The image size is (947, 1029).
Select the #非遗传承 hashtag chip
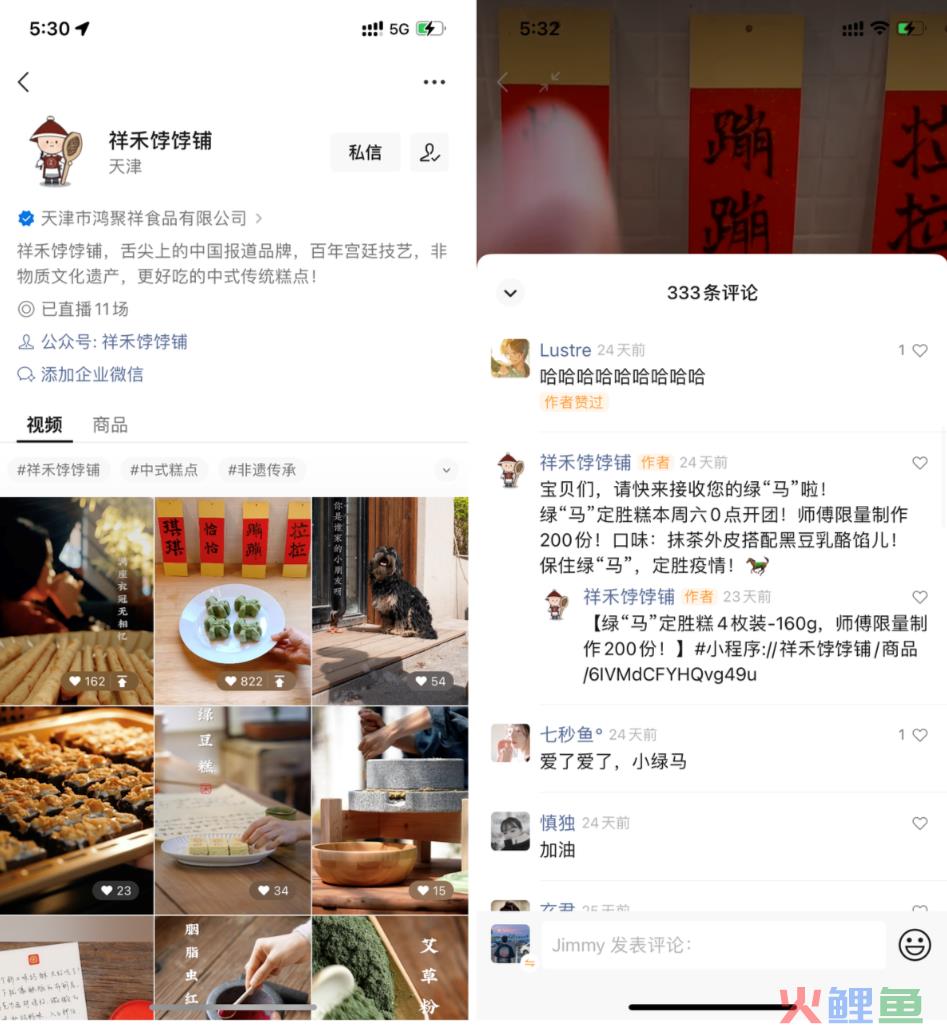262,470
